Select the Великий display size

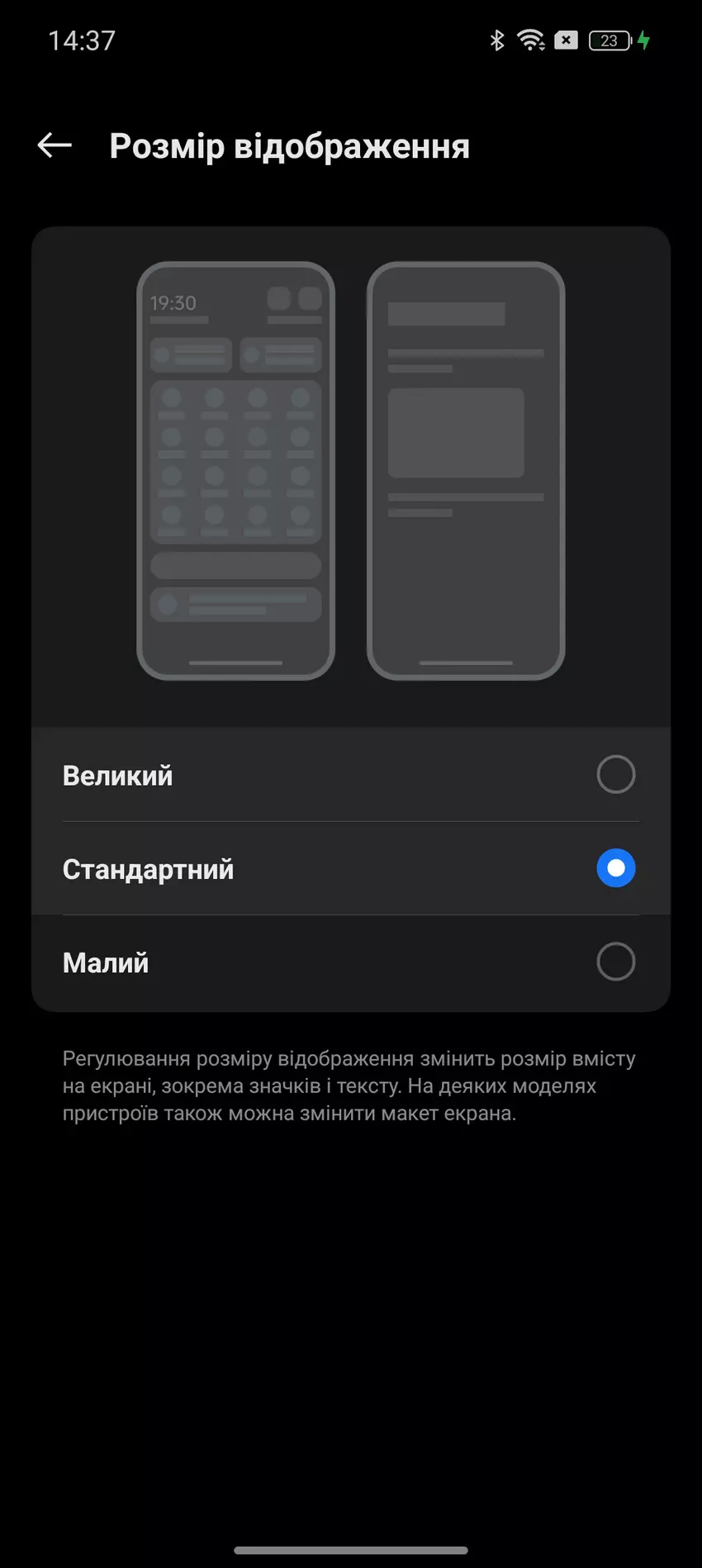(615, 775)
